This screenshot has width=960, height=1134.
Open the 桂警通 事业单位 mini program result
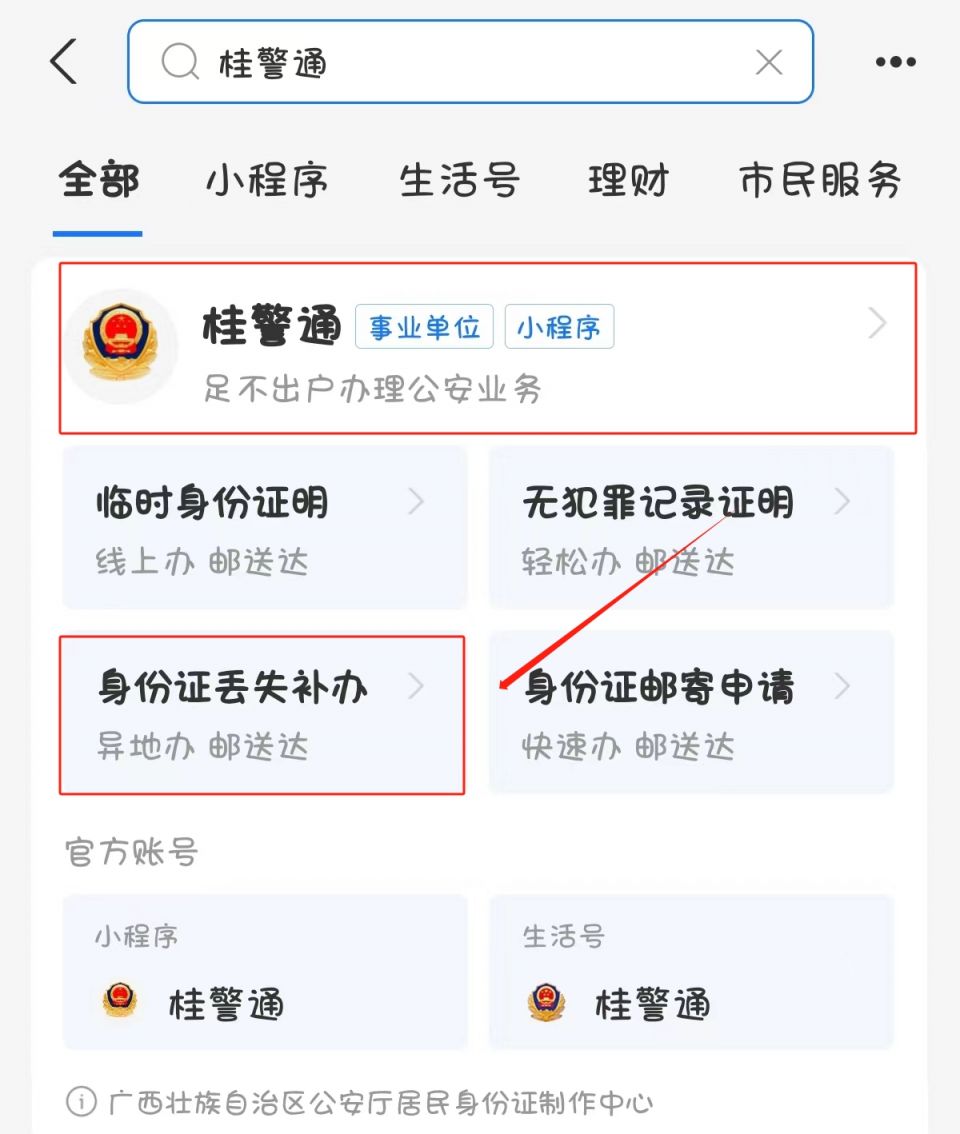tap(488, 348)
